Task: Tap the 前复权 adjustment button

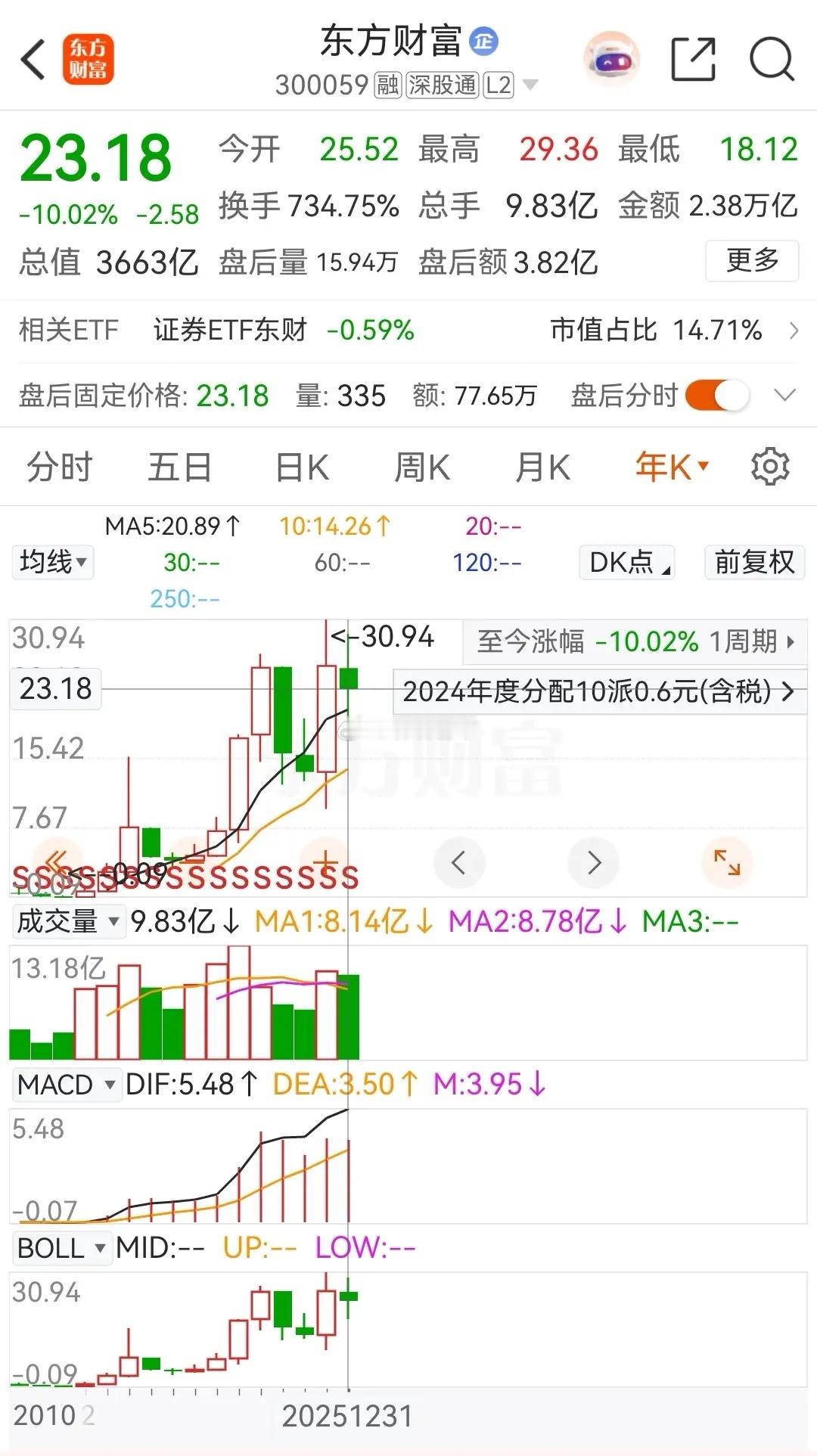Action: 754,562
